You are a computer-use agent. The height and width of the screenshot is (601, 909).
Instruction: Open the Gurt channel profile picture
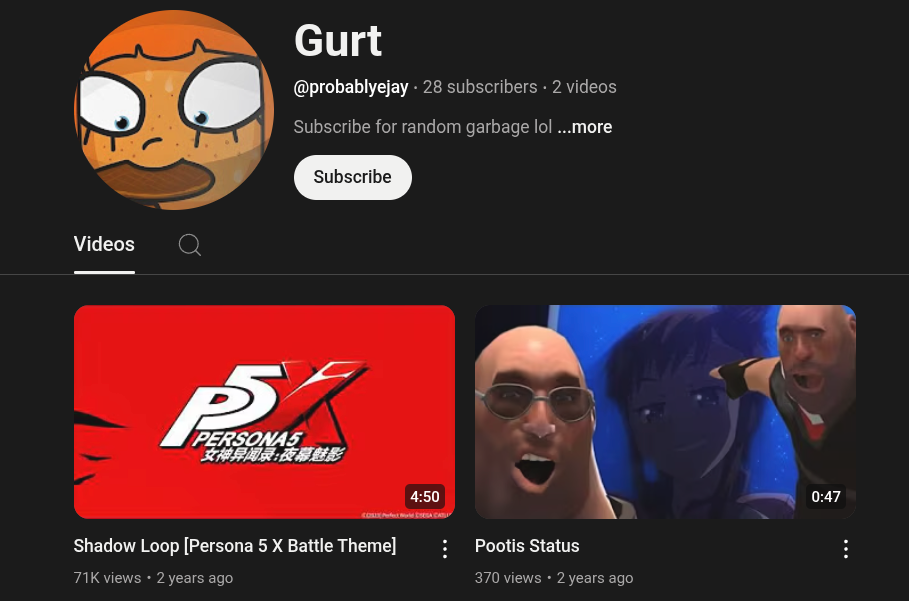174,110
